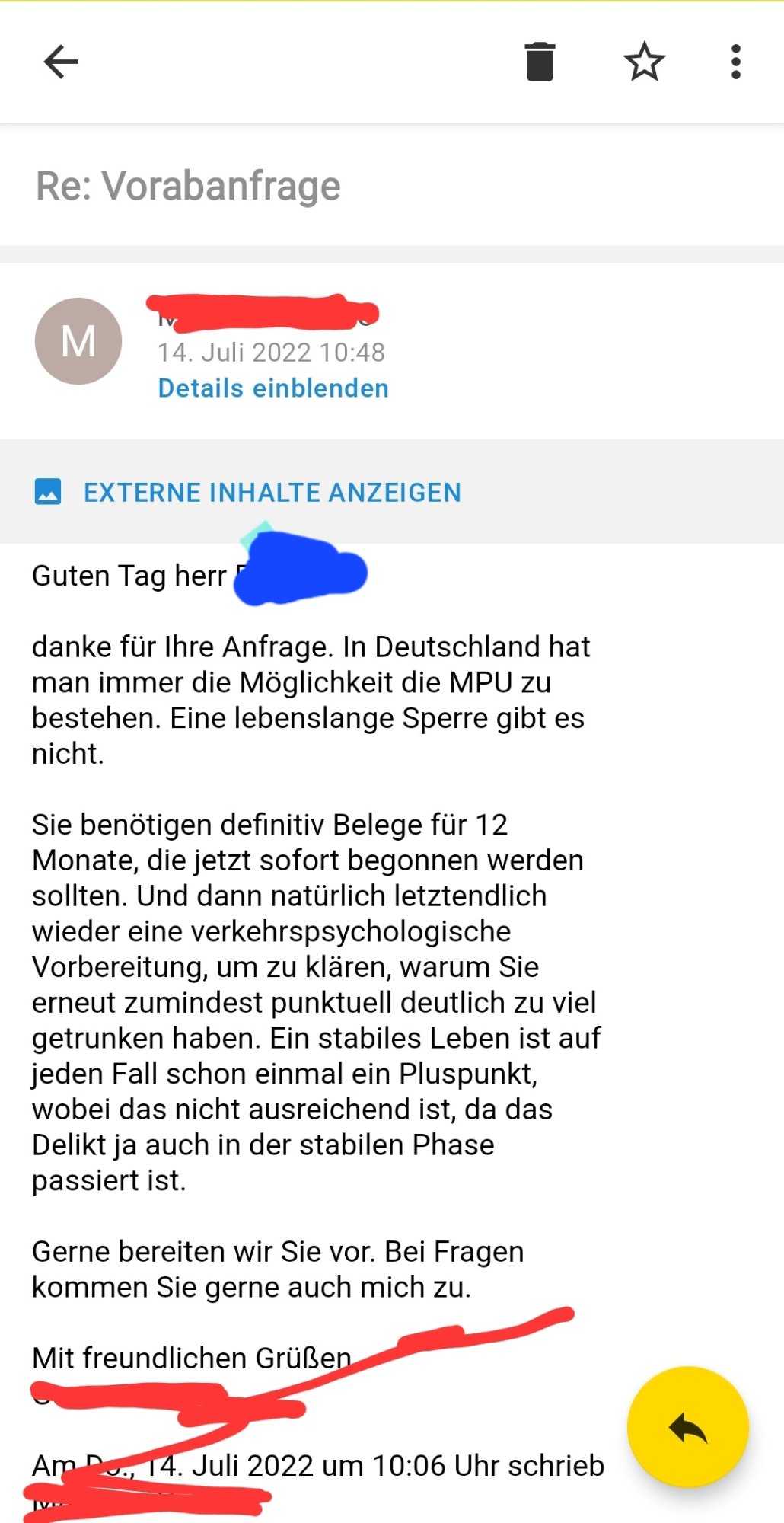Star this email
This screenshot has width=784, height=1523.
tap(644, 62)
